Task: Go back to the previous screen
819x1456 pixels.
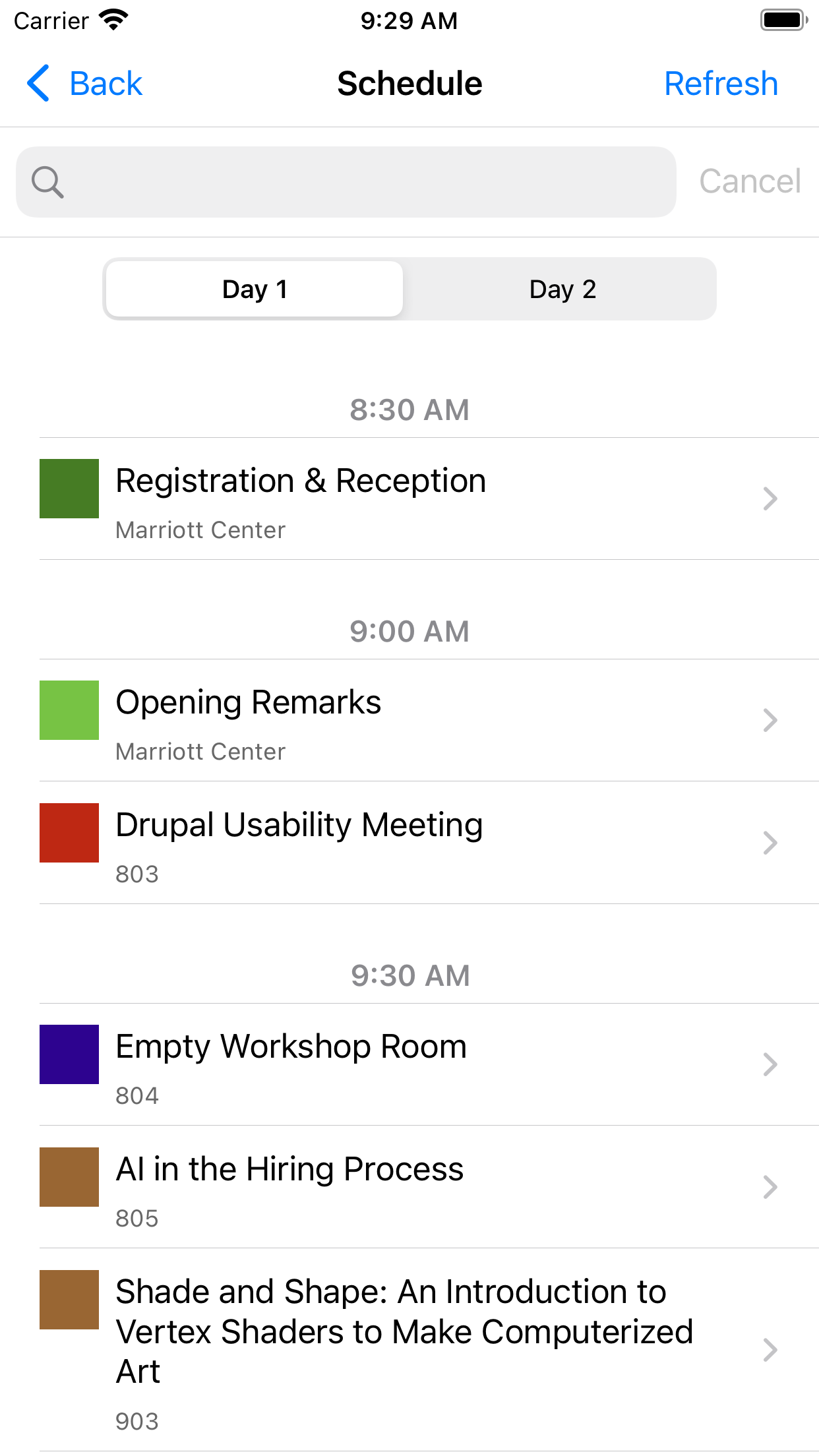Action: tap(84, 84)
